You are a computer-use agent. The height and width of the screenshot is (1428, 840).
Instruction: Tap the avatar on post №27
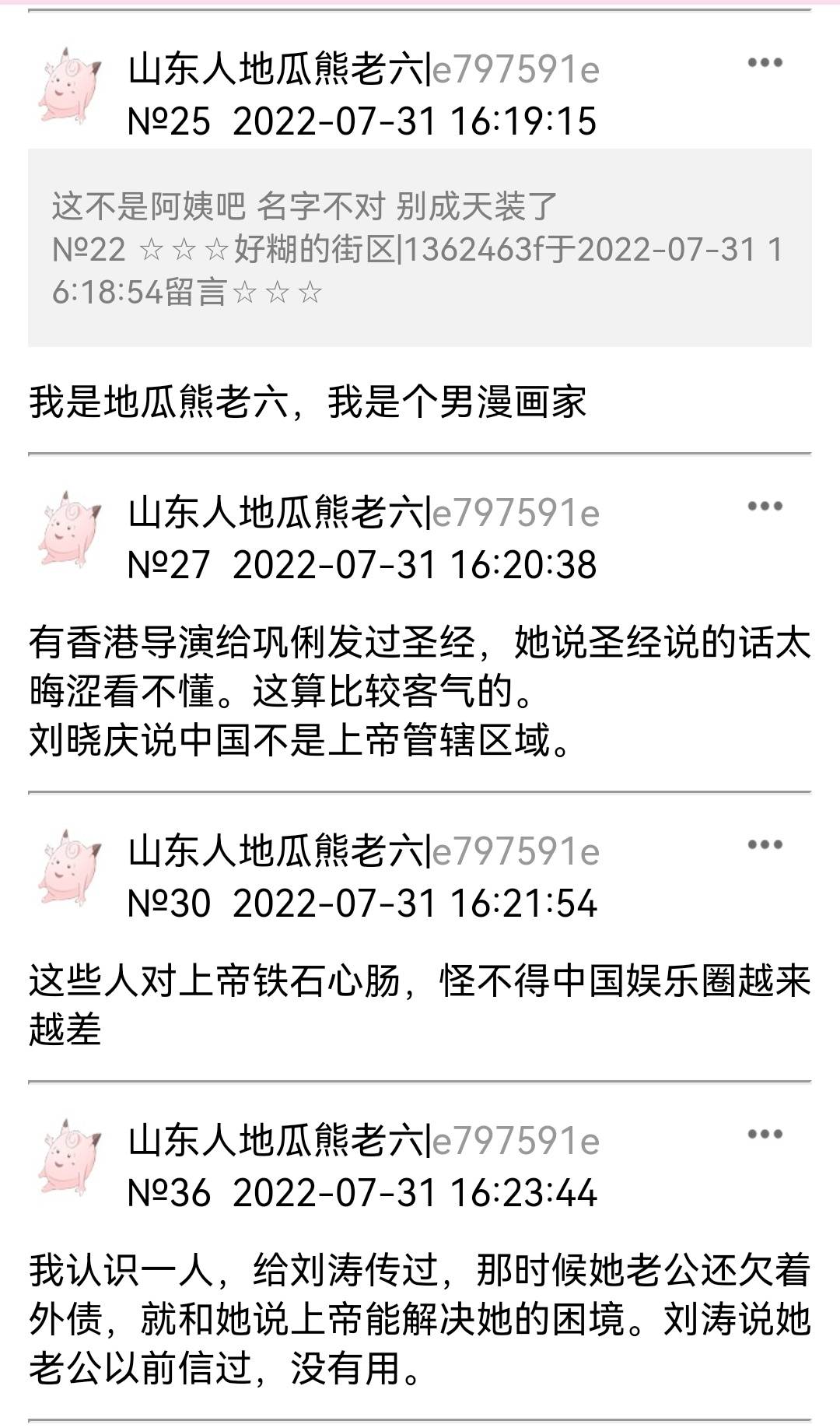(x=70, y=529)
